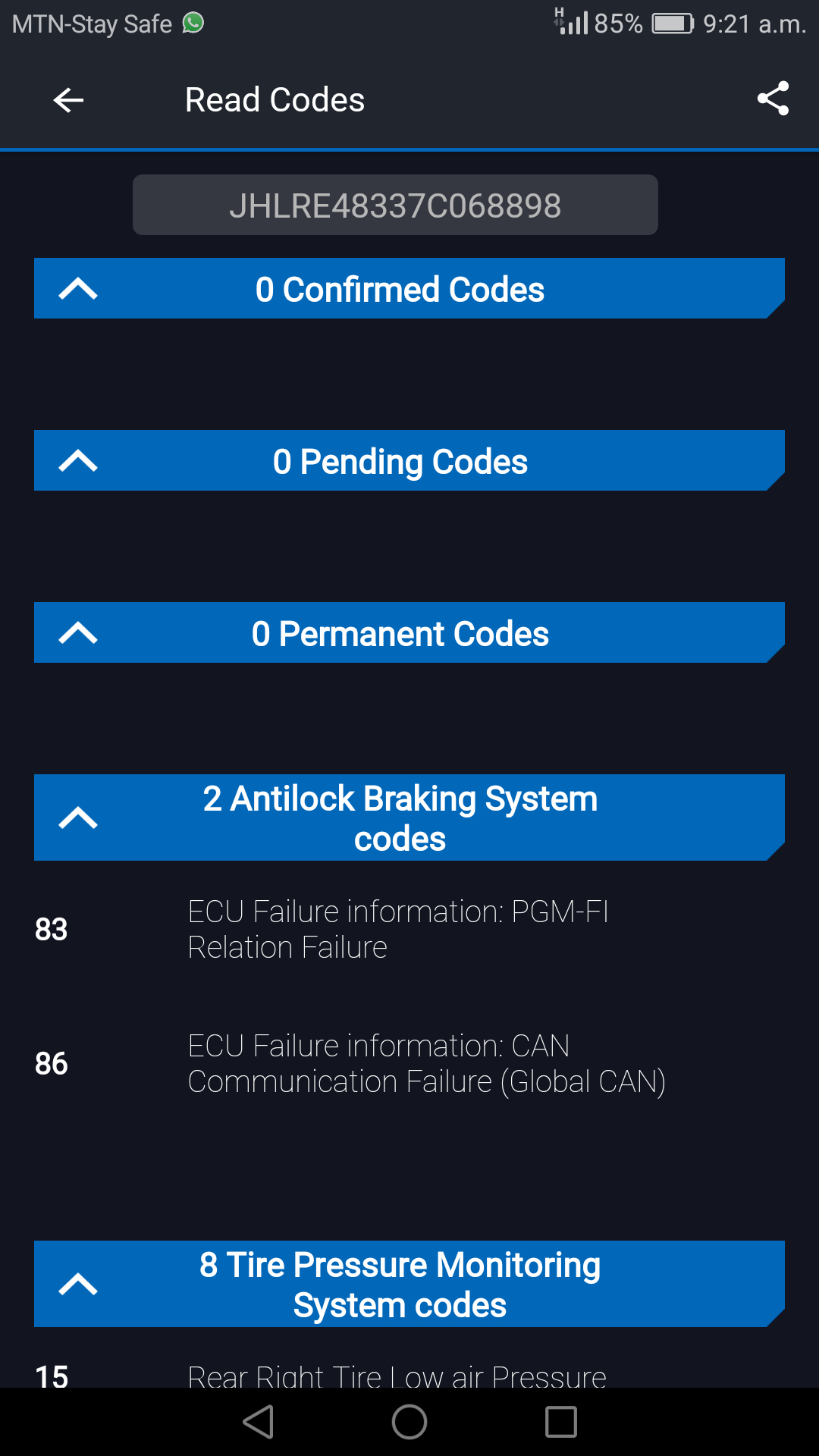Collapse Tire Pressure Monitoring System codes
Image resolution: width=819 pixels, height=1456 pixels.
click(78, 1285)
